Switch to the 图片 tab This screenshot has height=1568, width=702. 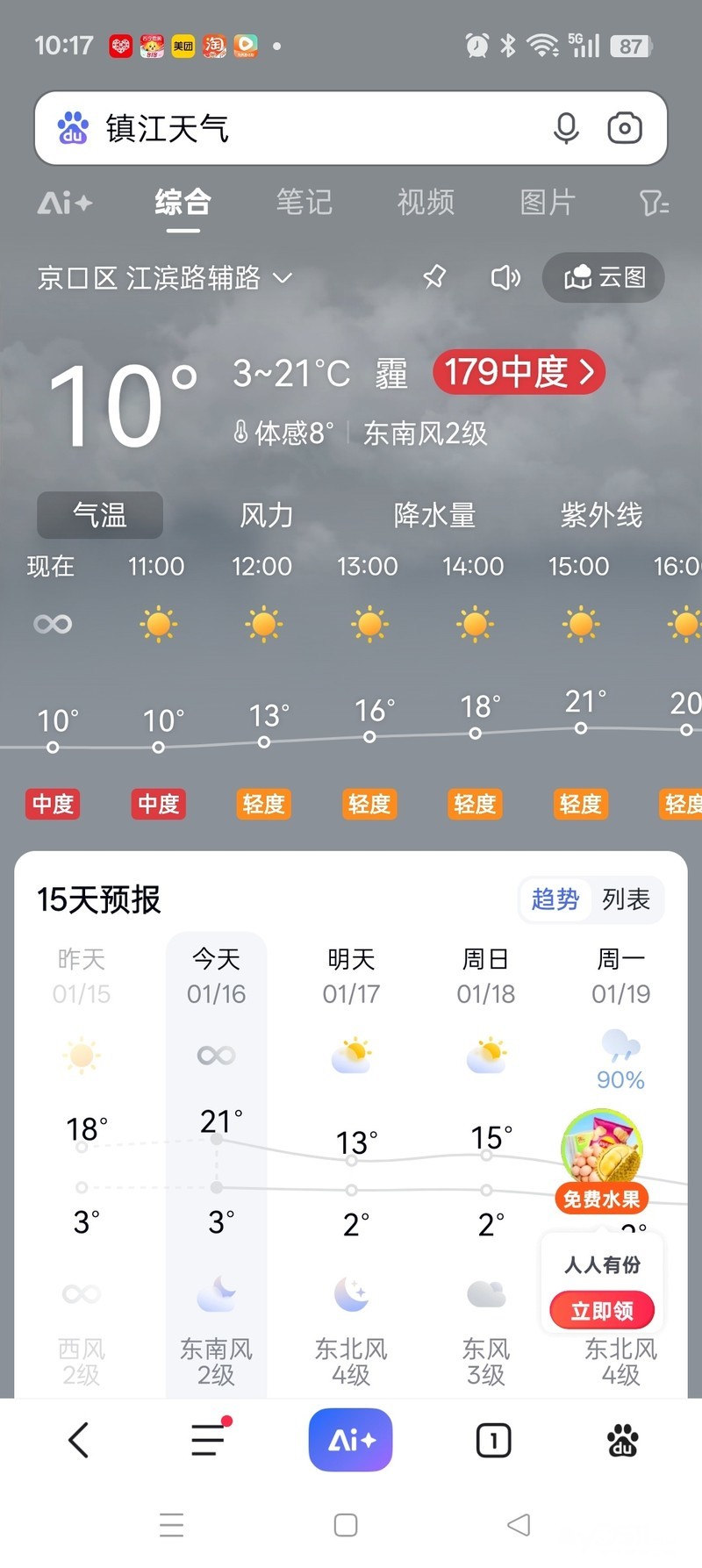coord(547,202)
